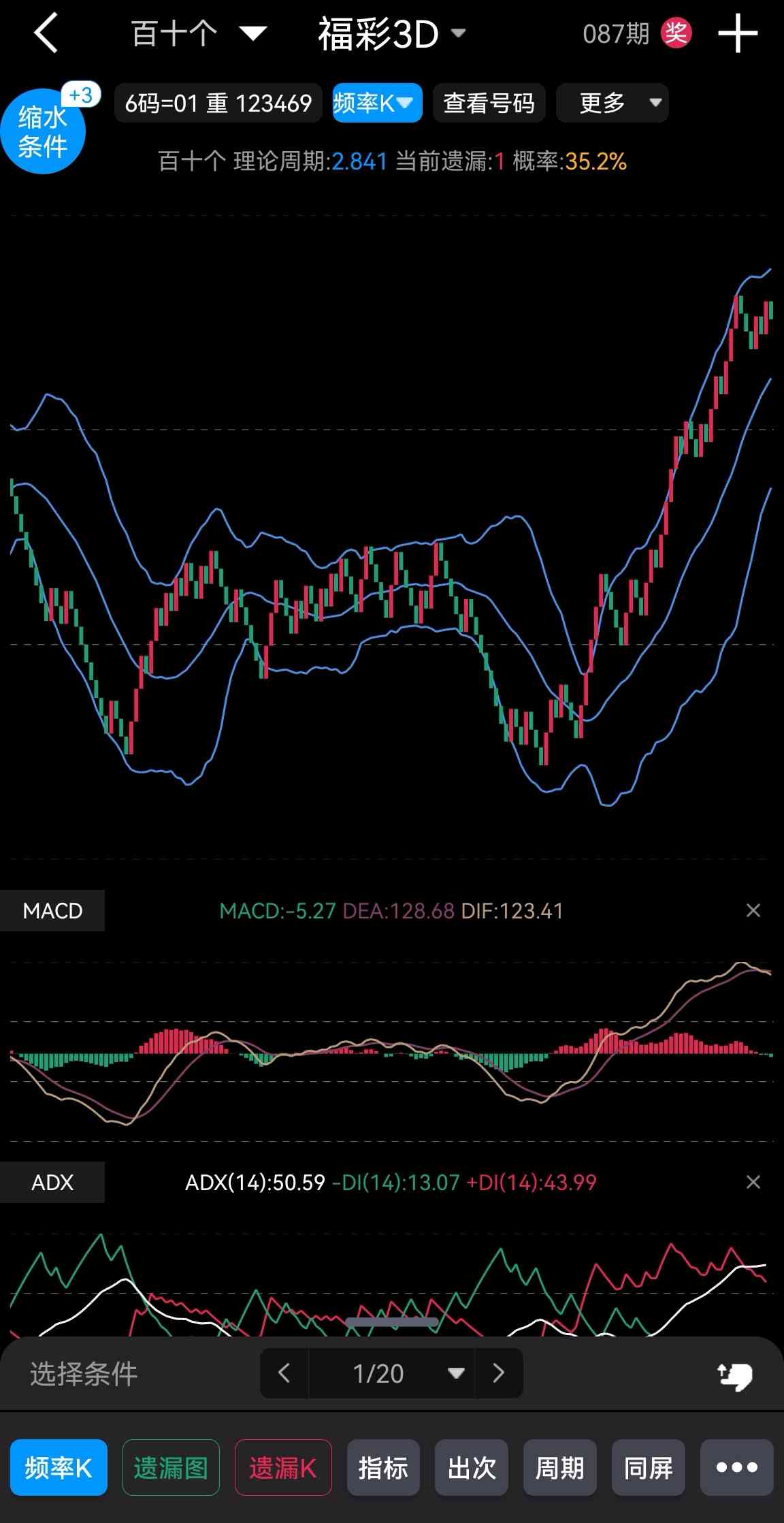Select the 周期 option in bottom bar
The width and height of the screenshot is (784, 1523).
pos(560,1467)
